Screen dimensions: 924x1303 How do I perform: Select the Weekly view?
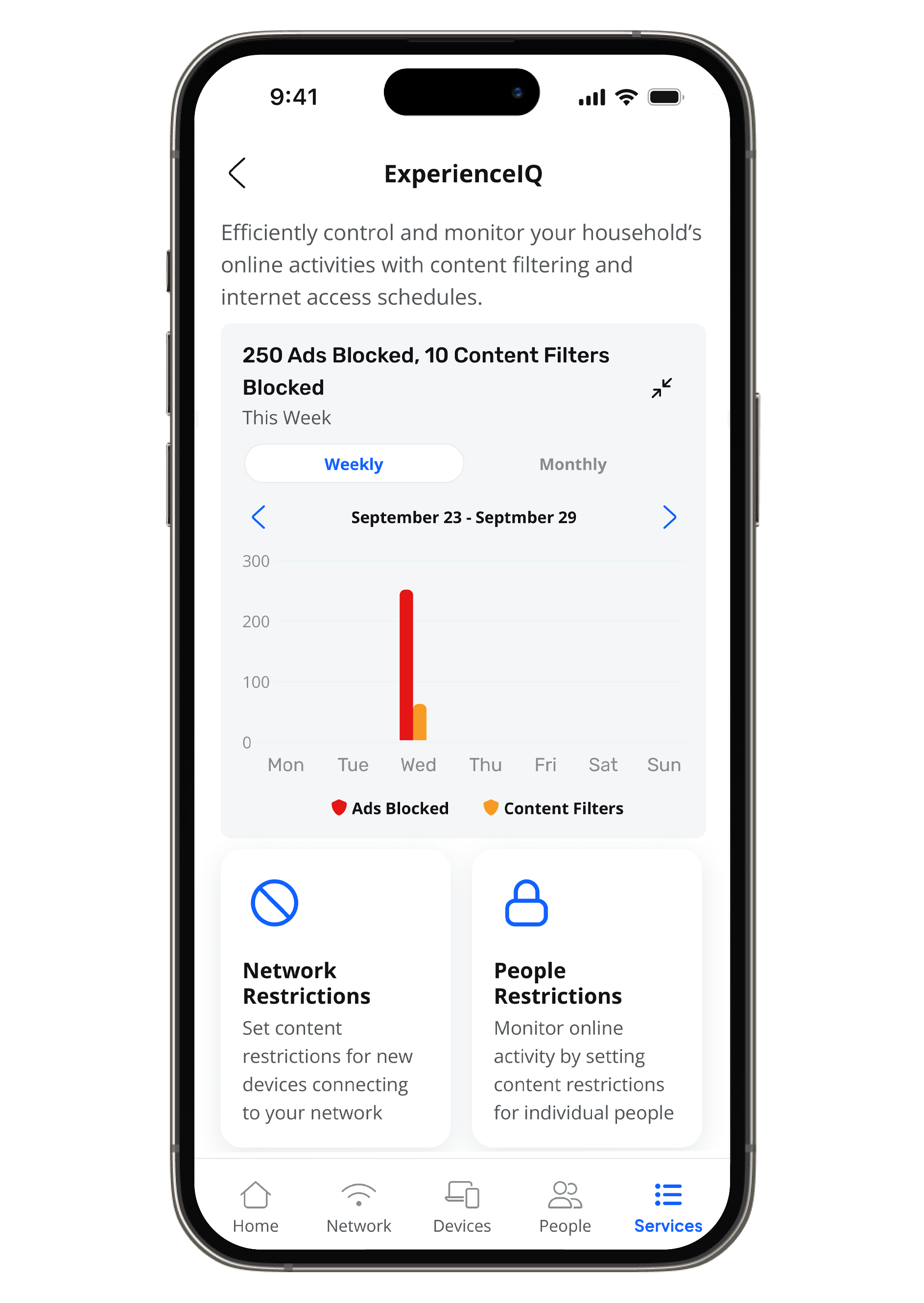[x=354, y=464]
